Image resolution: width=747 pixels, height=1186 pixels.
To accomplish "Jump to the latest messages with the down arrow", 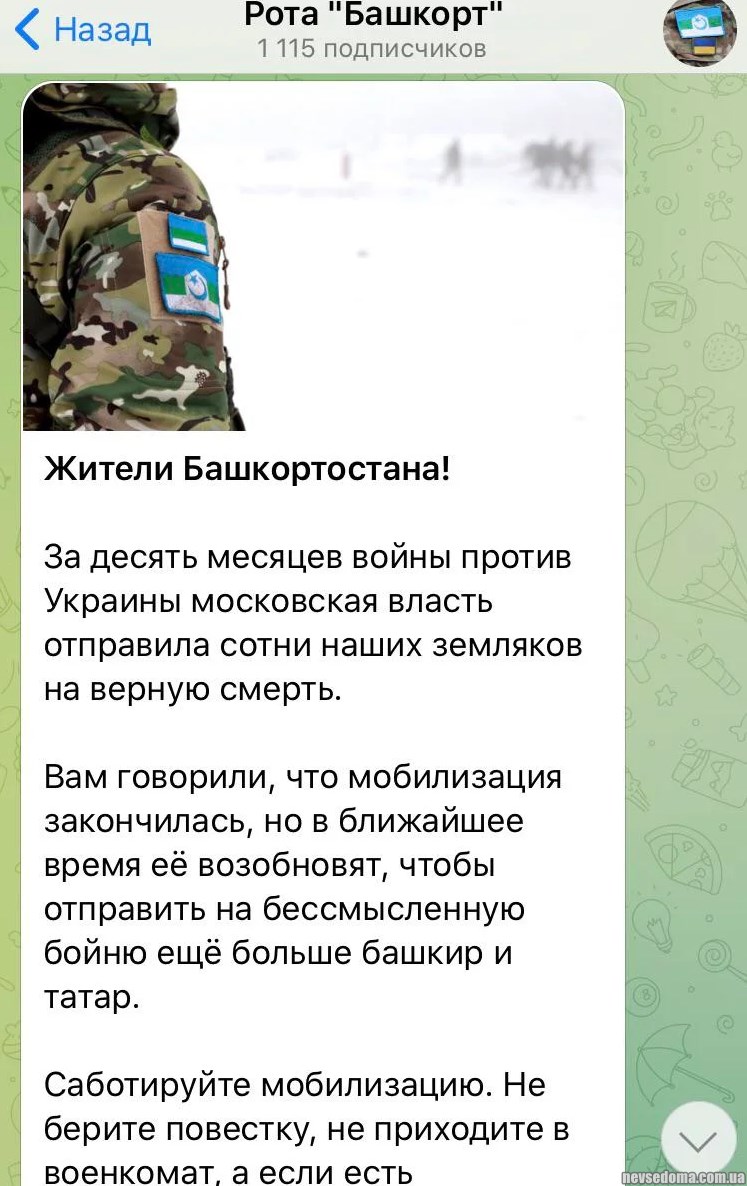I will coord(699,1139).
